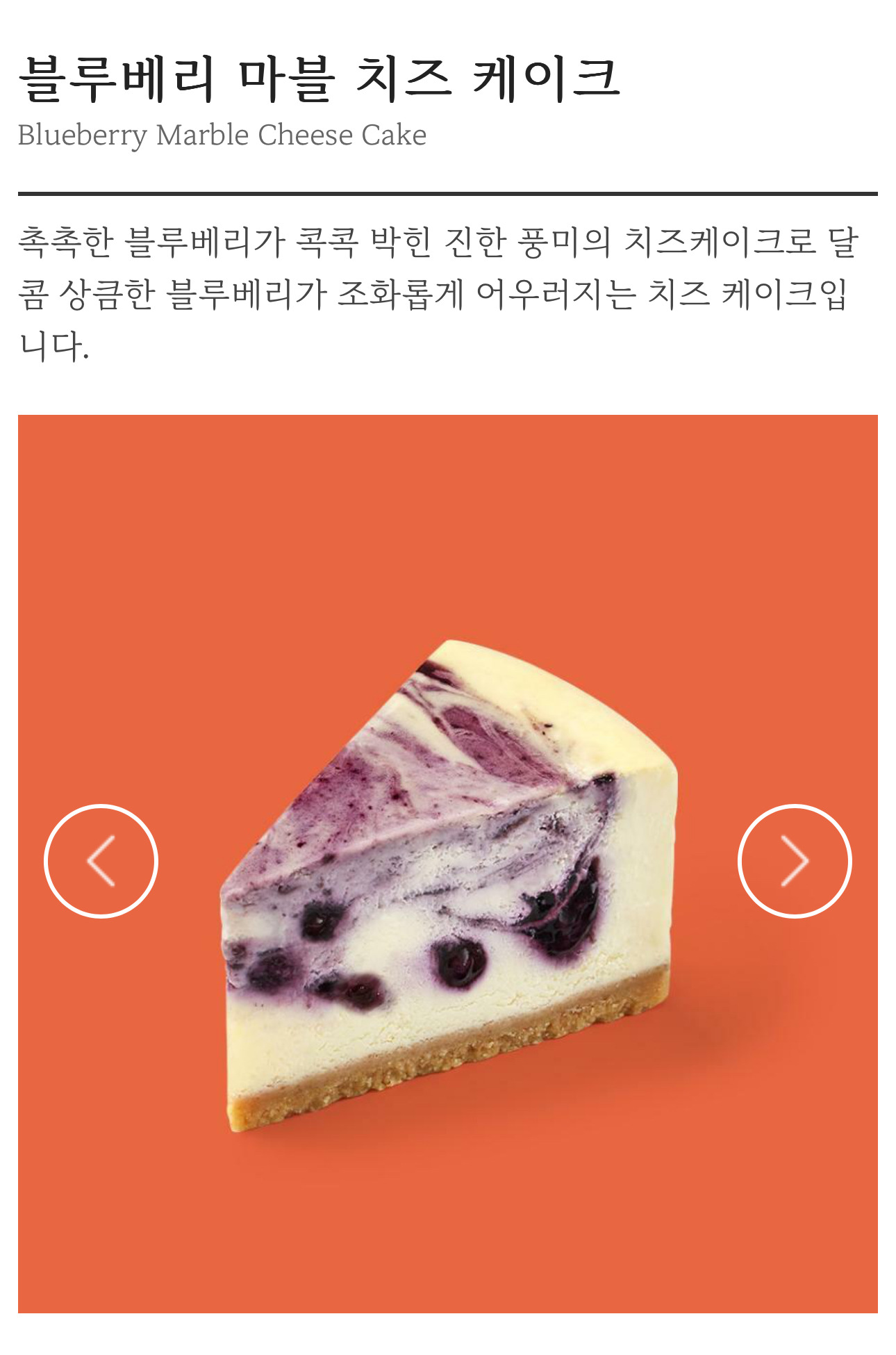This screenshot has width=896, height=1355.
Task: Show the next cake image
Action: click(795, 861)
